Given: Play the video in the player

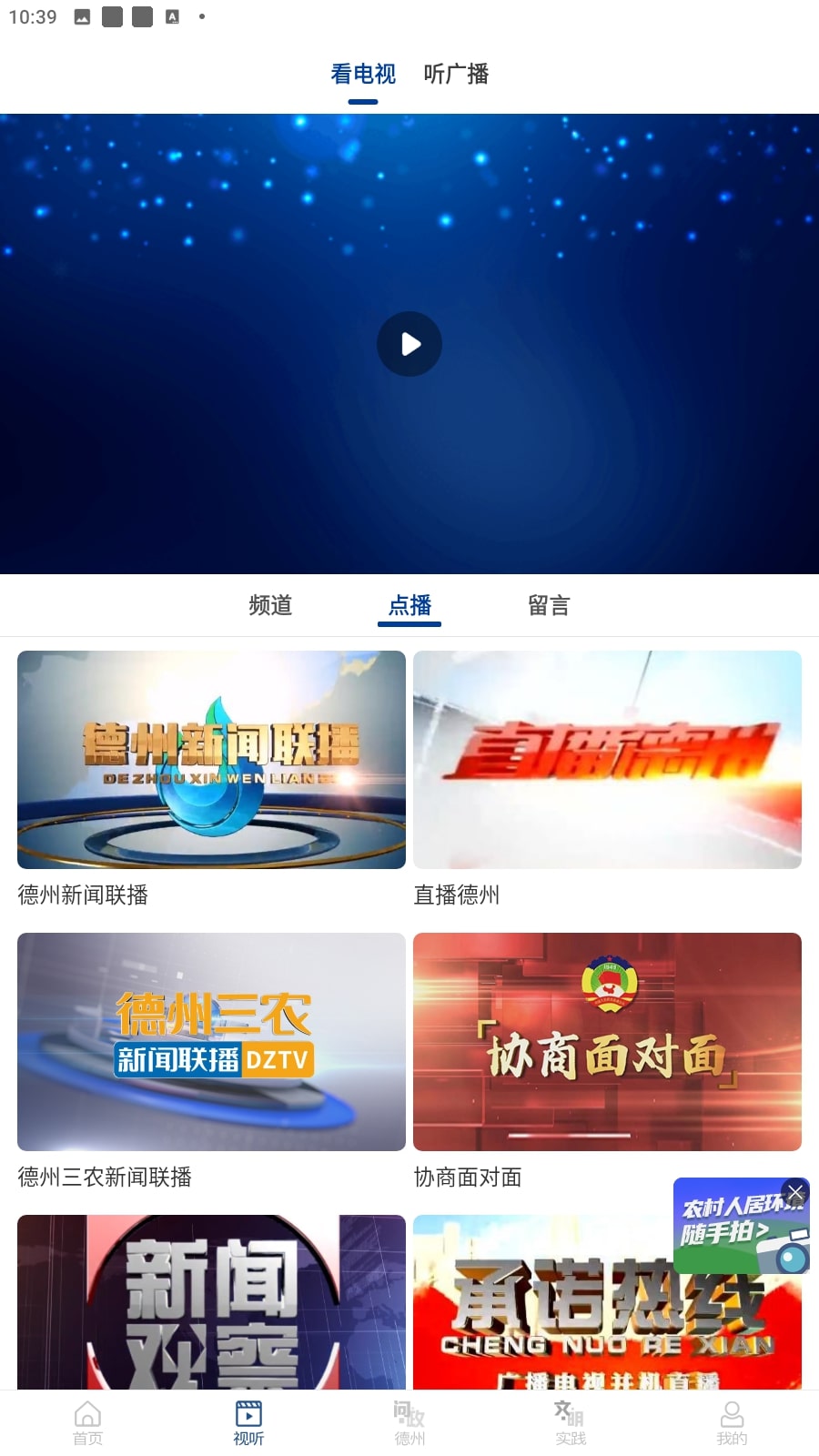Looking at the screenshot, I should pos(409,344).
